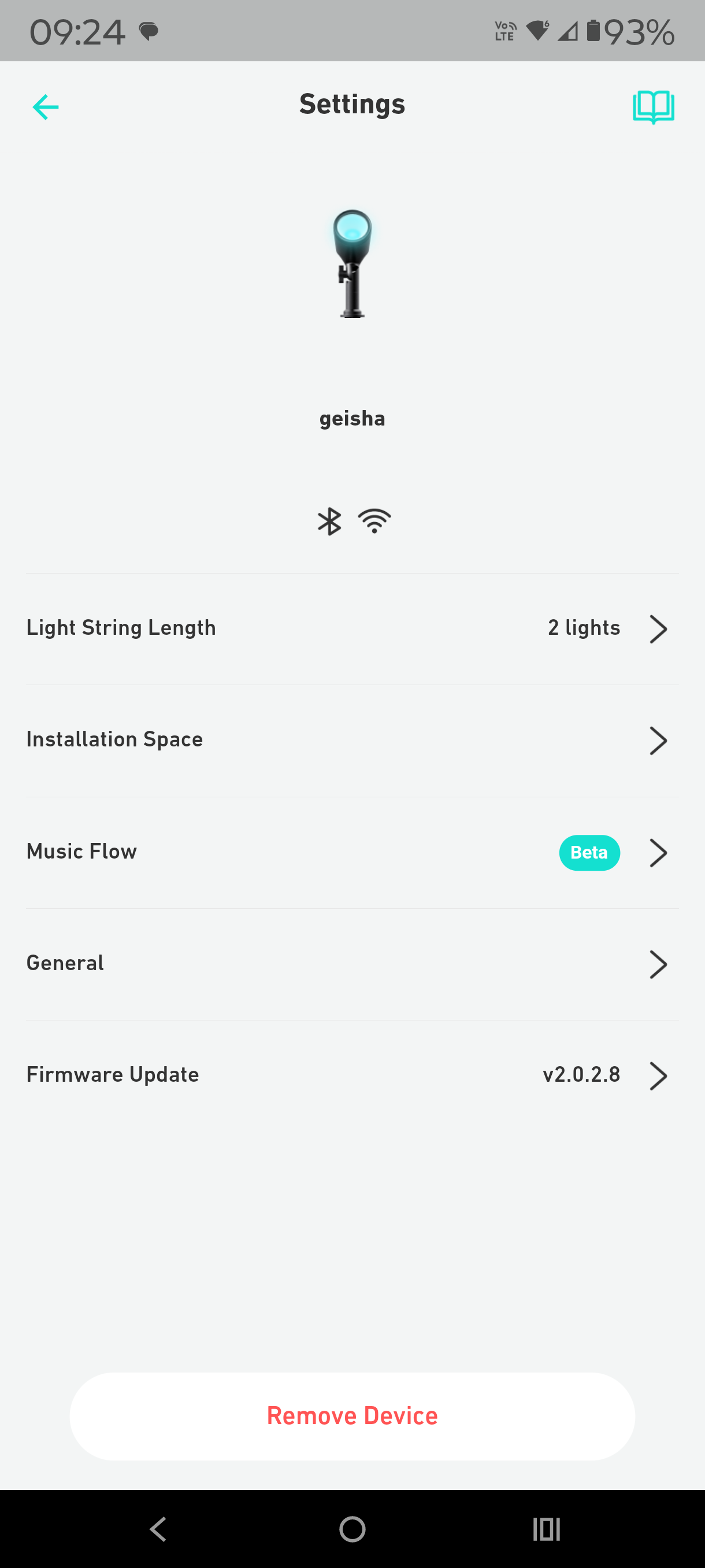Tap the Bluetooth connection icon
This screenshot has width=705, height=1568.
point(329,520)
